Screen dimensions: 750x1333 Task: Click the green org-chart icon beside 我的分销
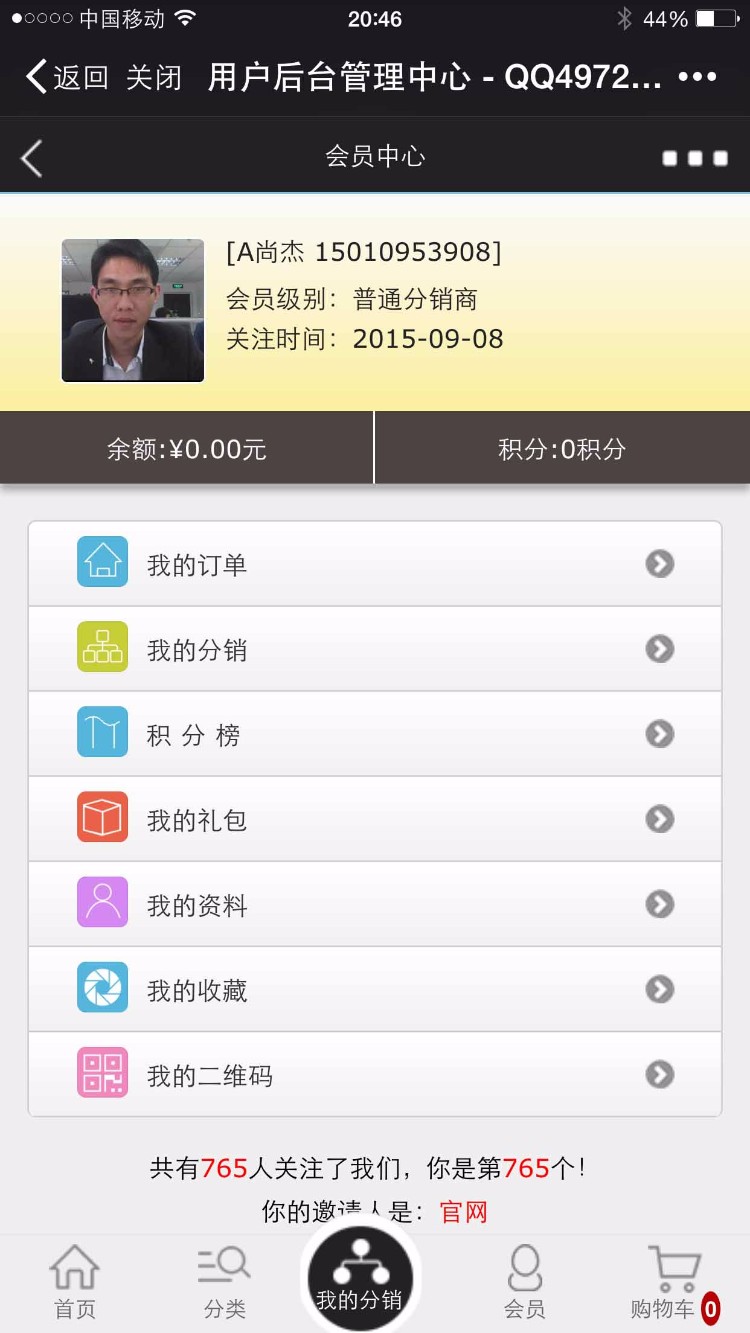(101, 647)
